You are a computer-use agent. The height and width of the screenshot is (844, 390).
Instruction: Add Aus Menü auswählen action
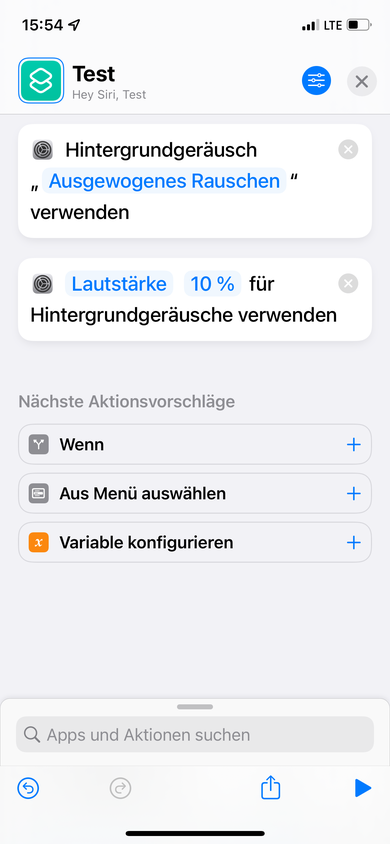coord(353,494)
